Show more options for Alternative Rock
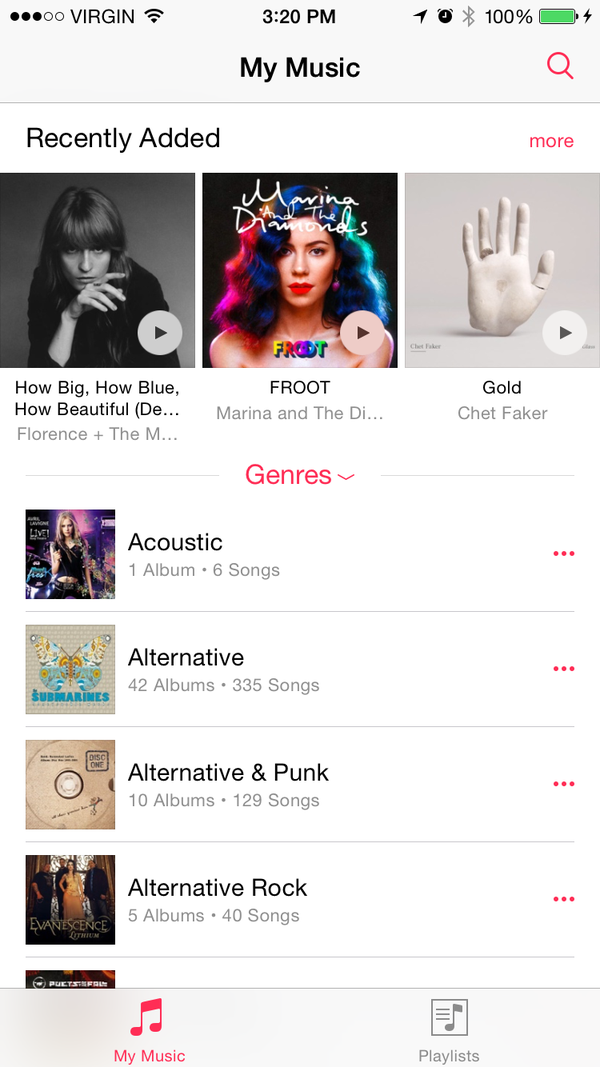This screenshot has height=1067, width=600. [564, 900]
